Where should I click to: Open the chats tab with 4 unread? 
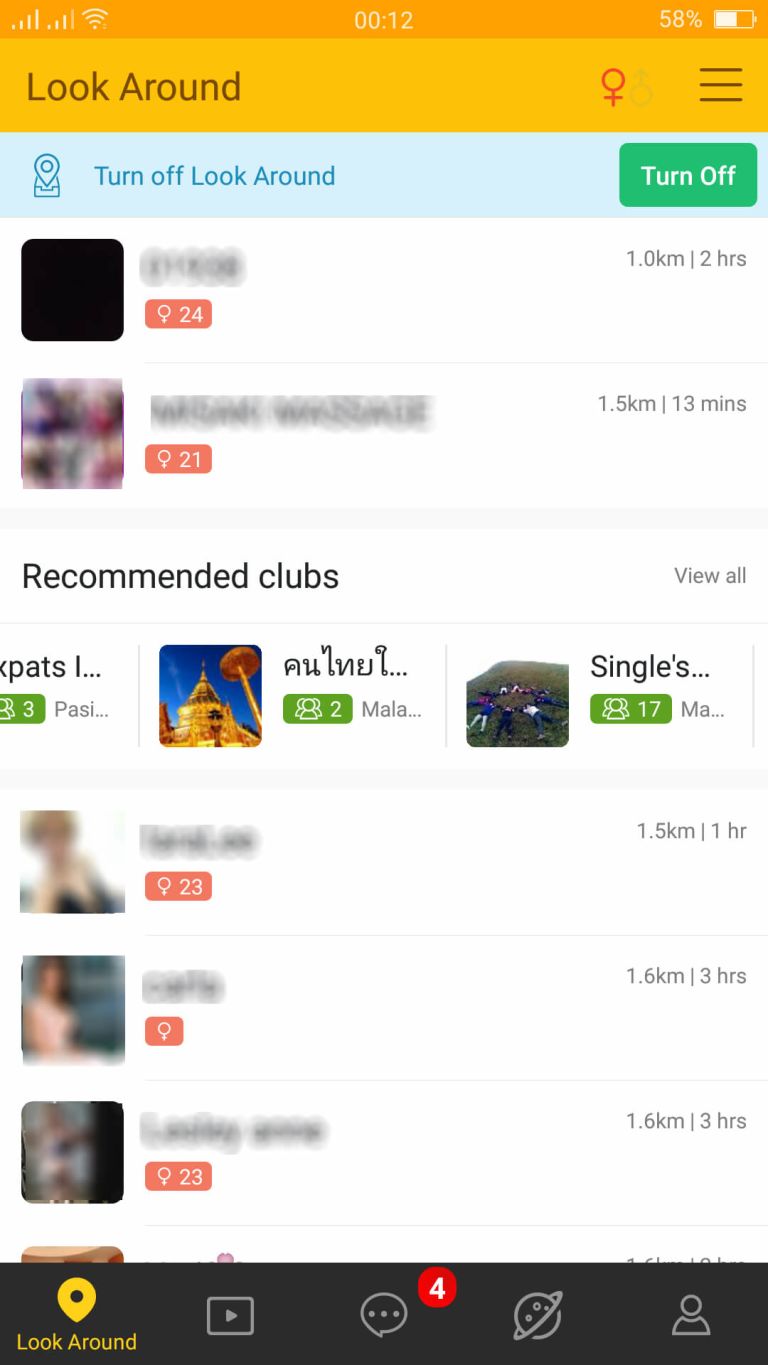pos(385,1315)
